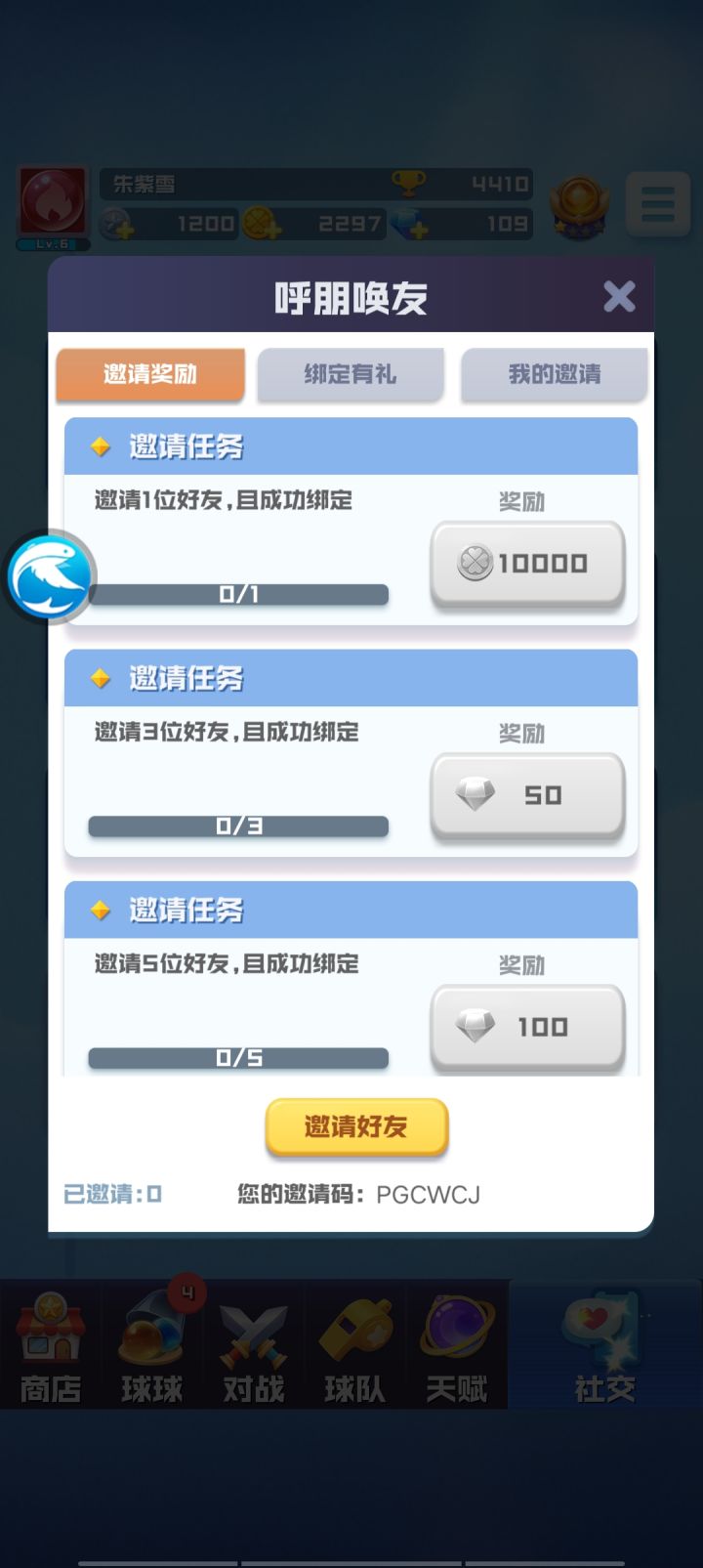
Task: Claim the 50 diamond reward
Action: click(x=527, y=794)
